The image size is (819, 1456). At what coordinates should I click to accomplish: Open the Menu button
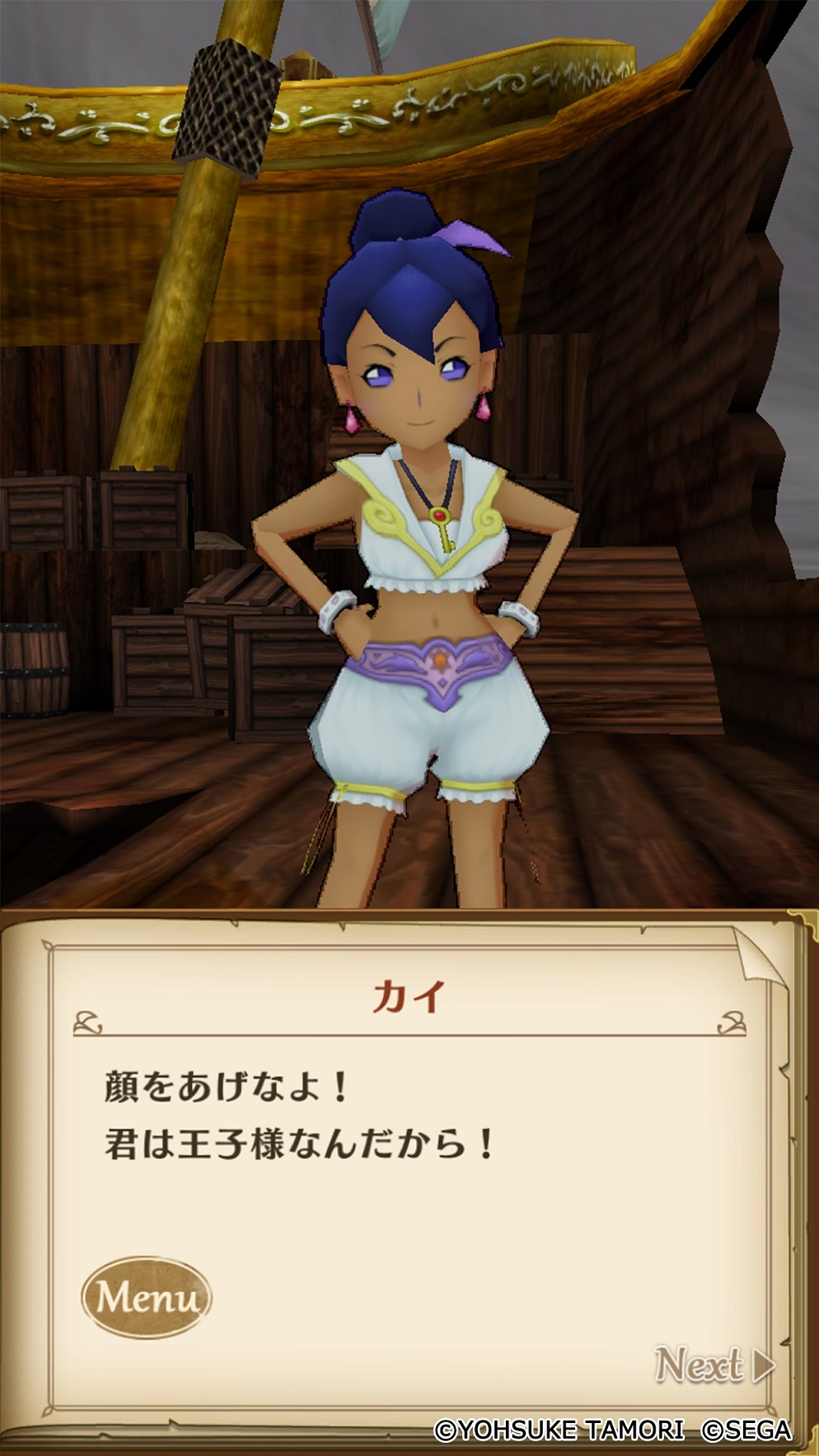[147, 1297]
